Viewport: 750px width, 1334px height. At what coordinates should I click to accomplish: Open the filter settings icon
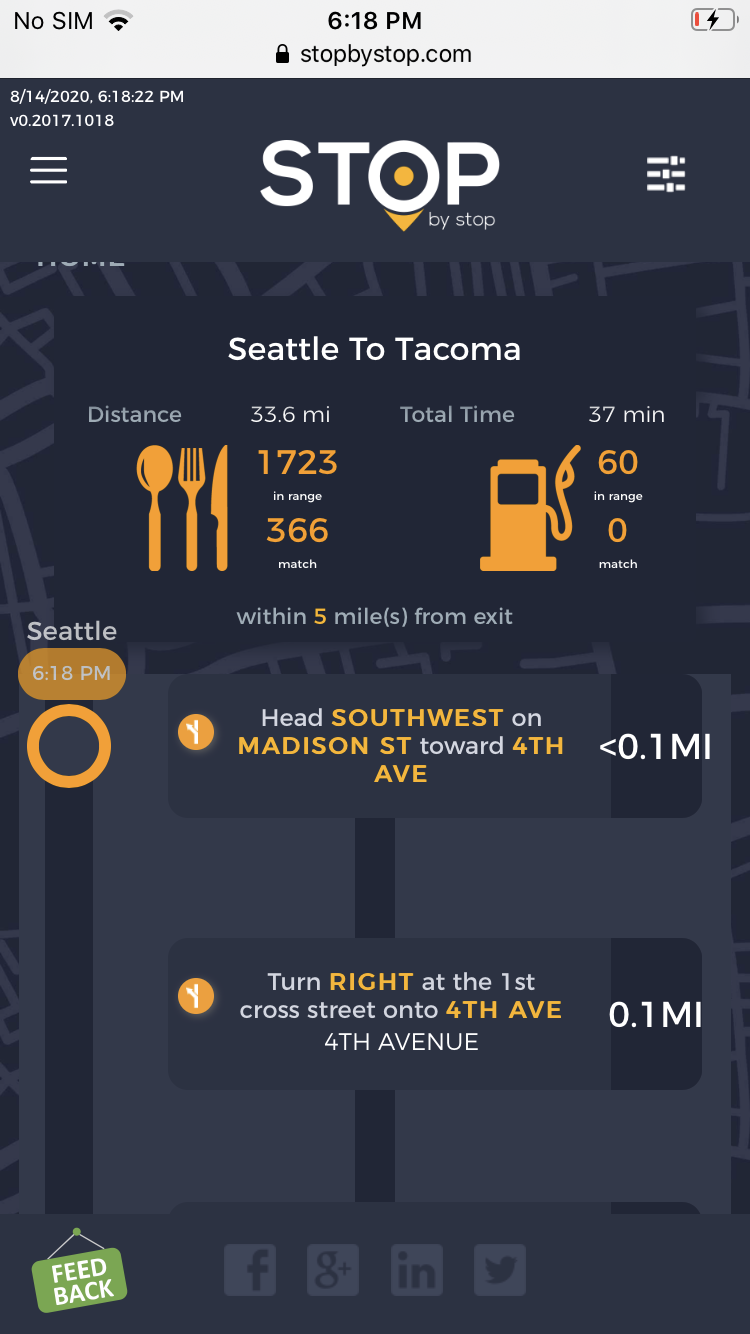coord(666,174)
